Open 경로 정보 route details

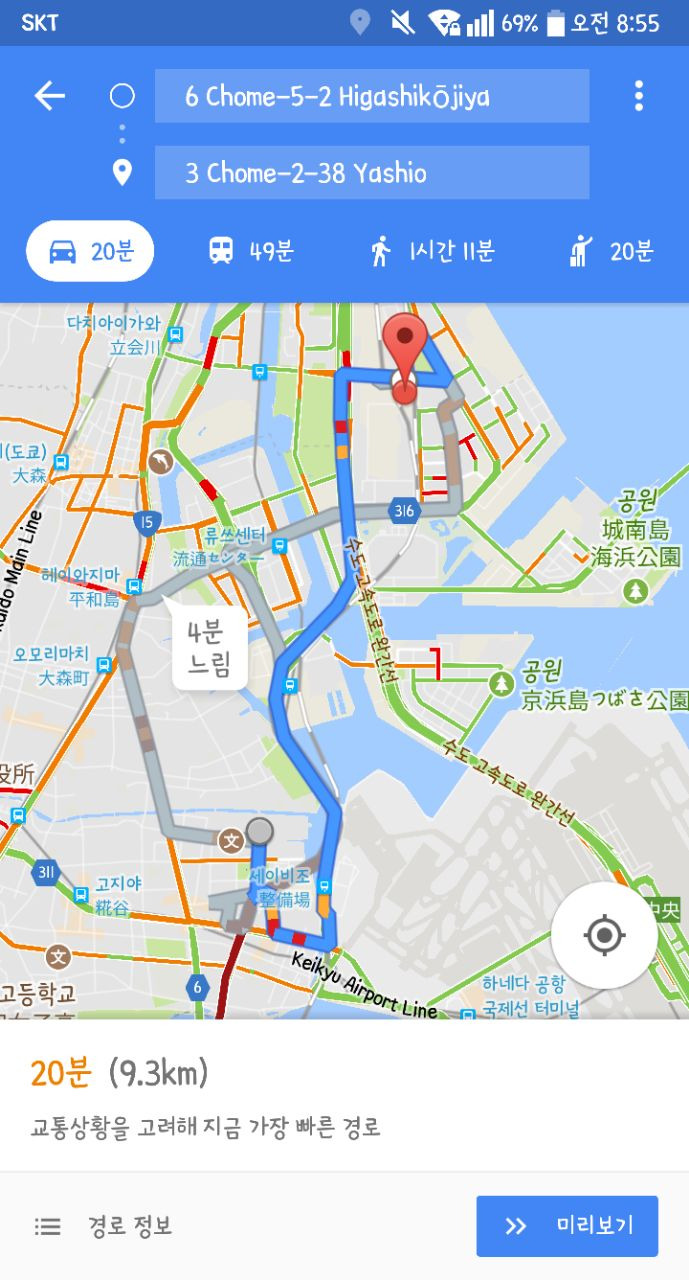coord(103,1226)
